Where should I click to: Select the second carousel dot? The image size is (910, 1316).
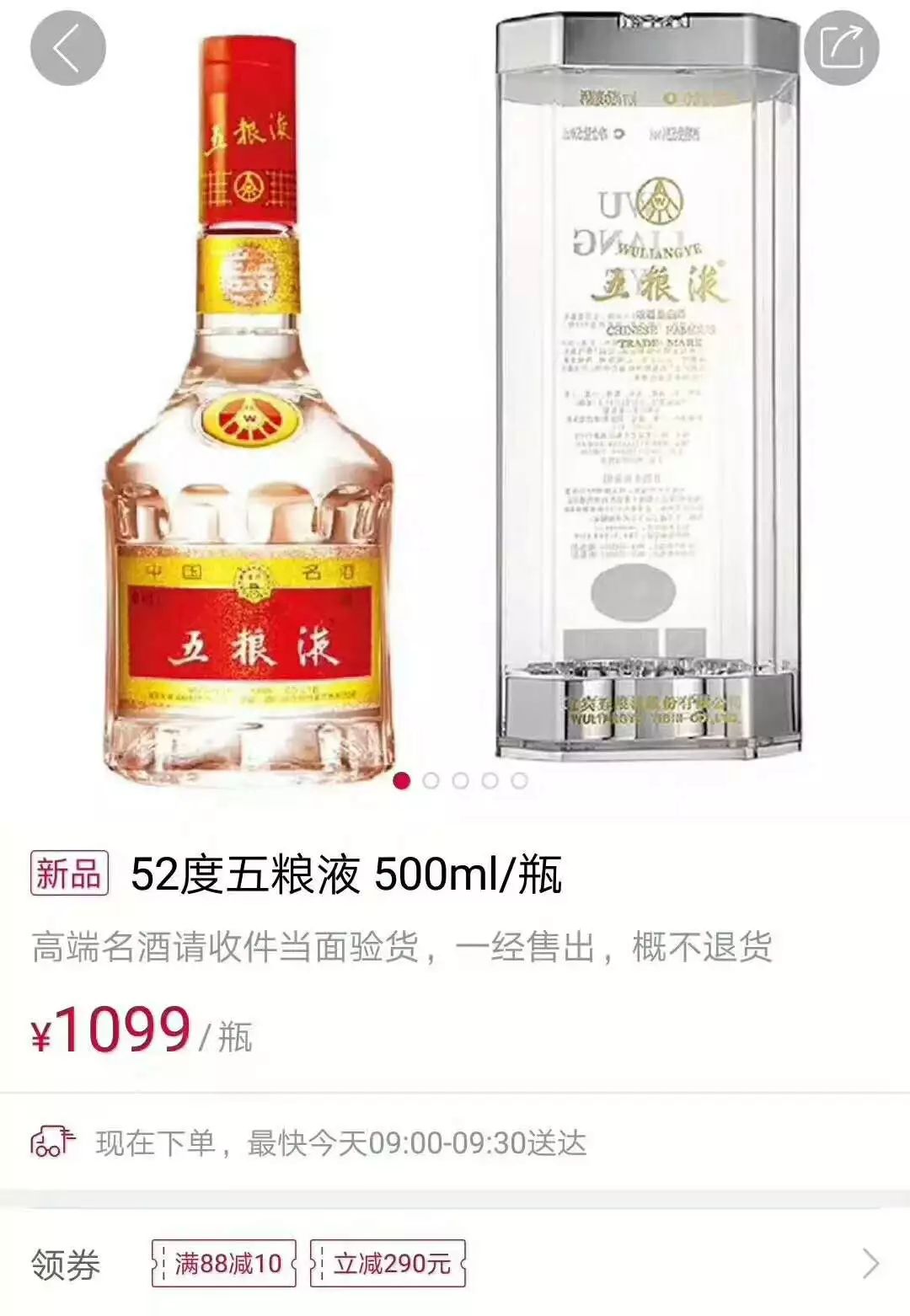431,782
